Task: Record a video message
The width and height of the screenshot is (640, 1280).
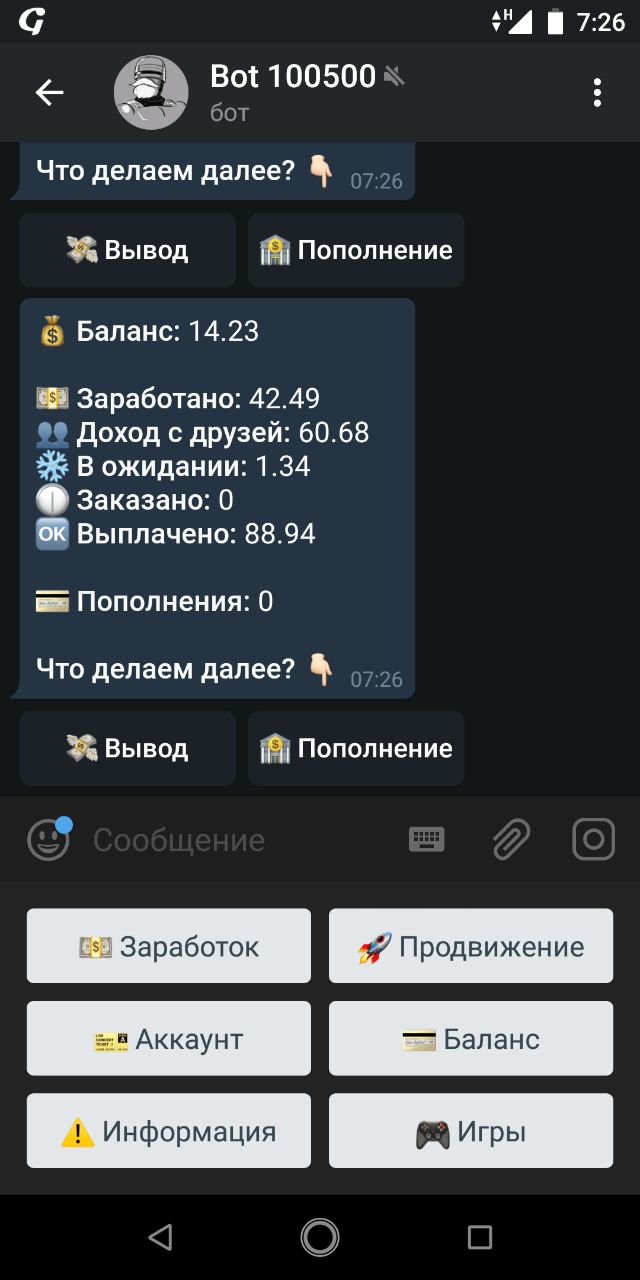Action: coord(593,840)
